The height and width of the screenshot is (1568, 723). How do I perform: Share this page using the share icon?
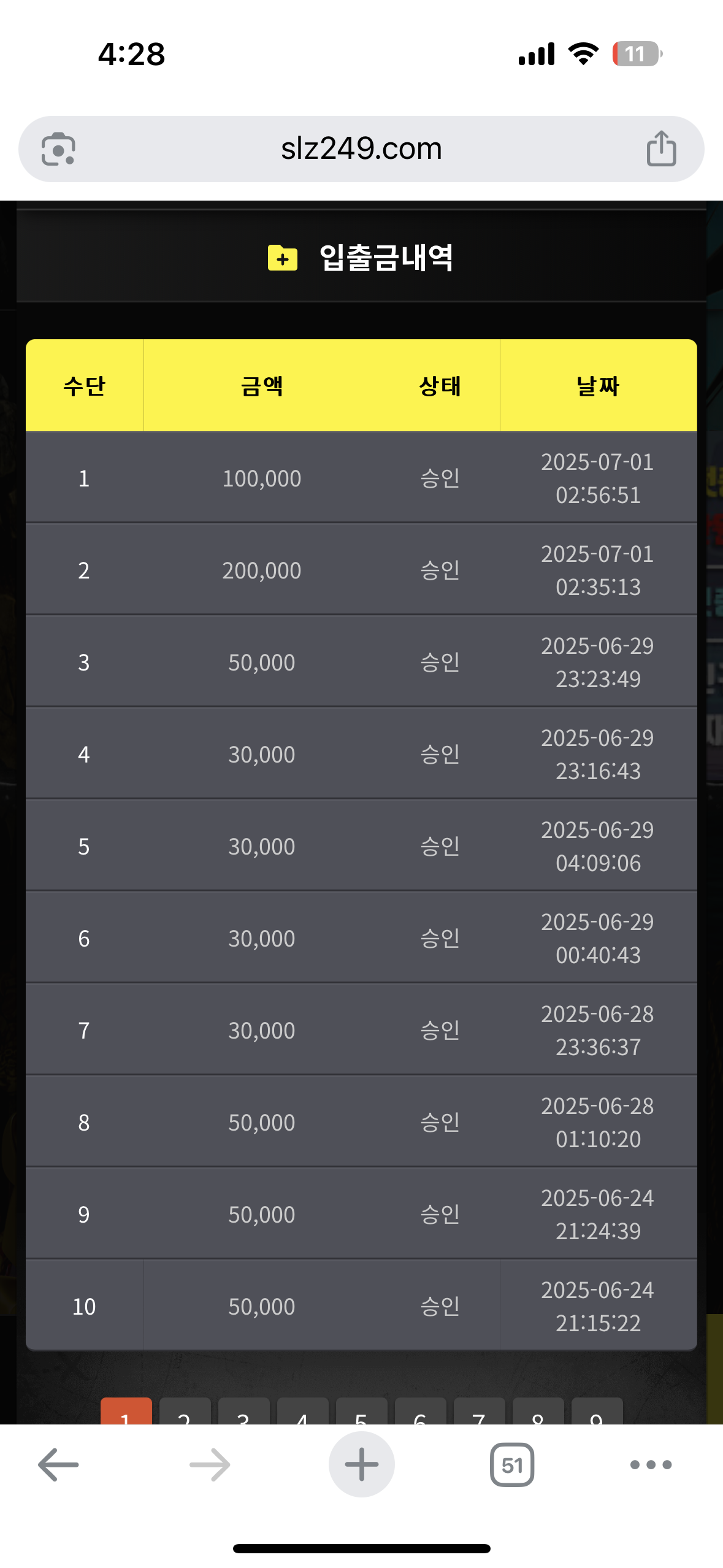tap(661, 148)
